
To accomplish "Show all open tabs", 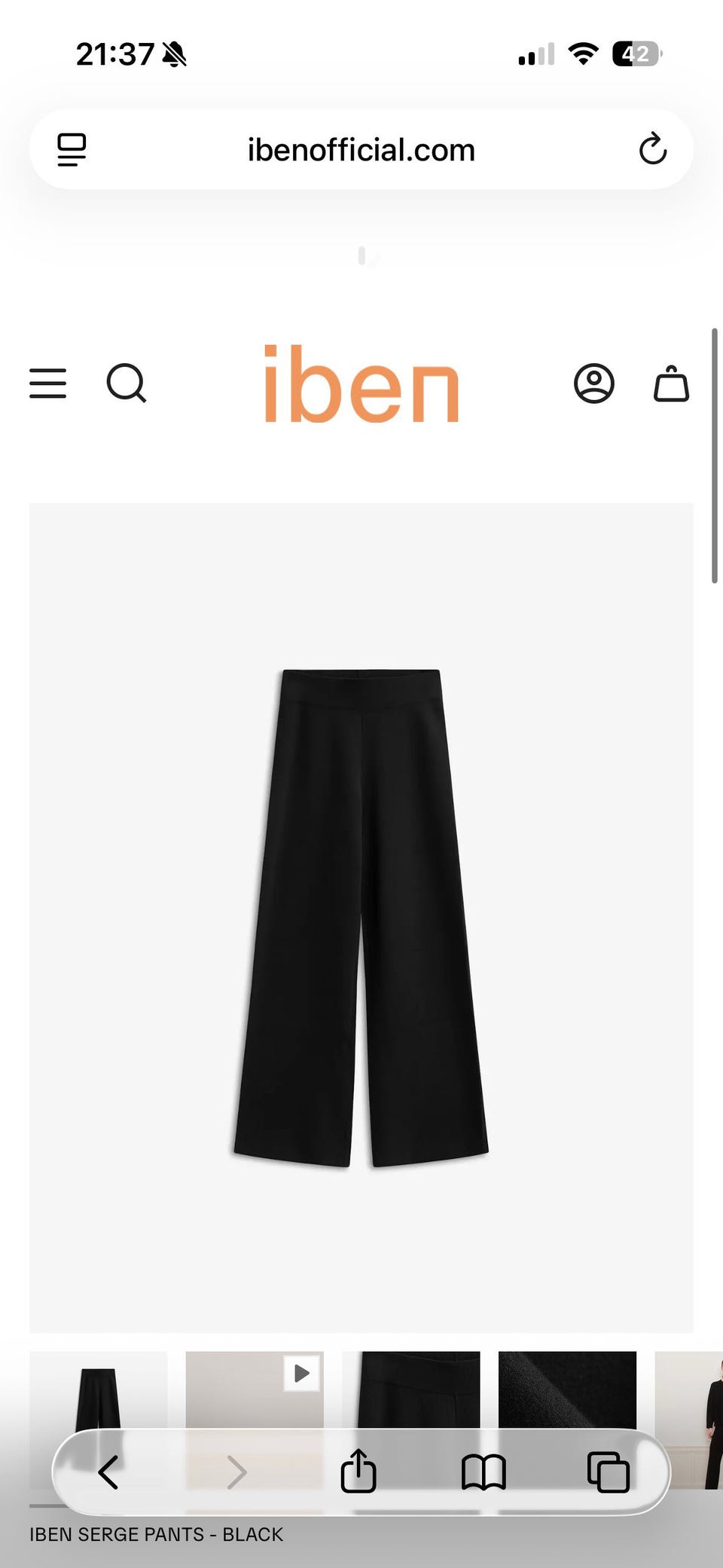I will pyautogui.click(x=608, y=1472).
